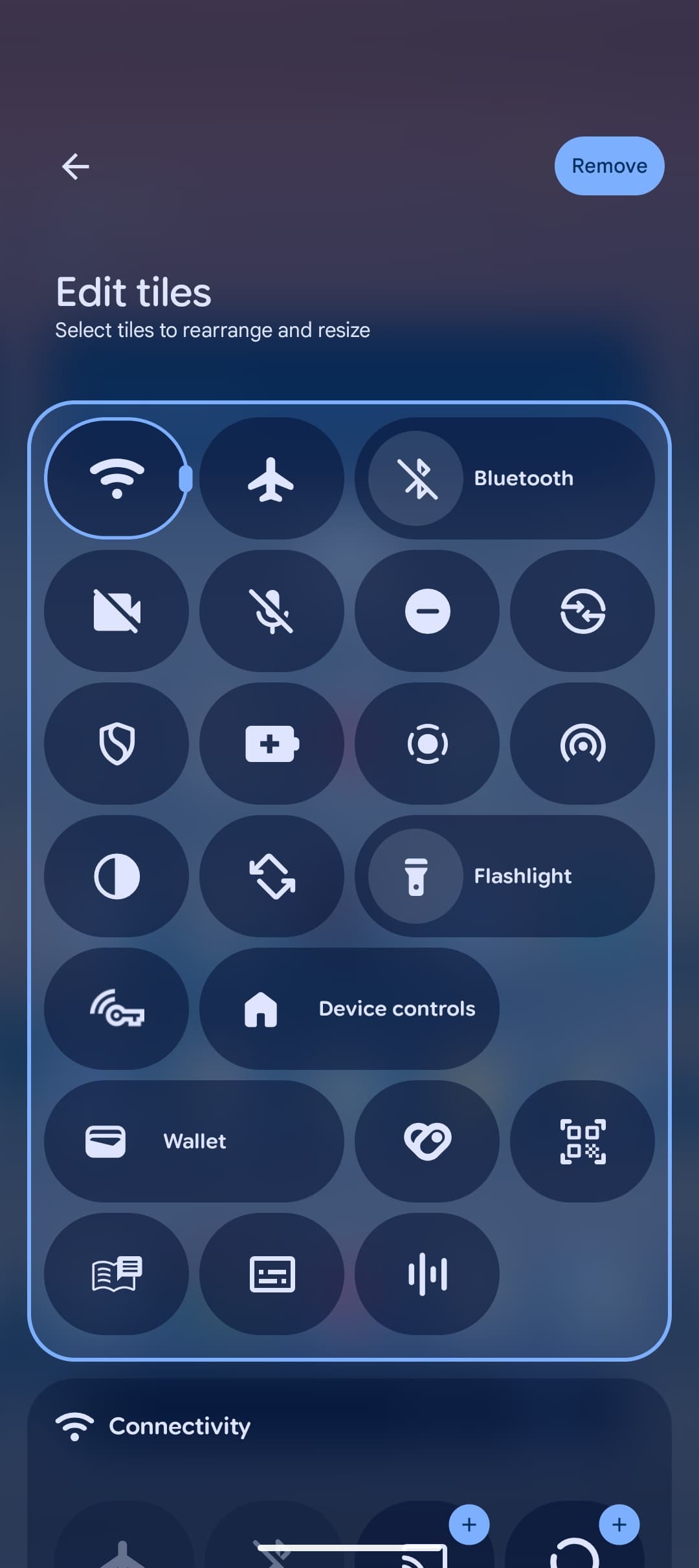The width and height of the screenshot is (699, 1568).
Task: Select the live caption tile
Action: click(x=271, y=1274)
